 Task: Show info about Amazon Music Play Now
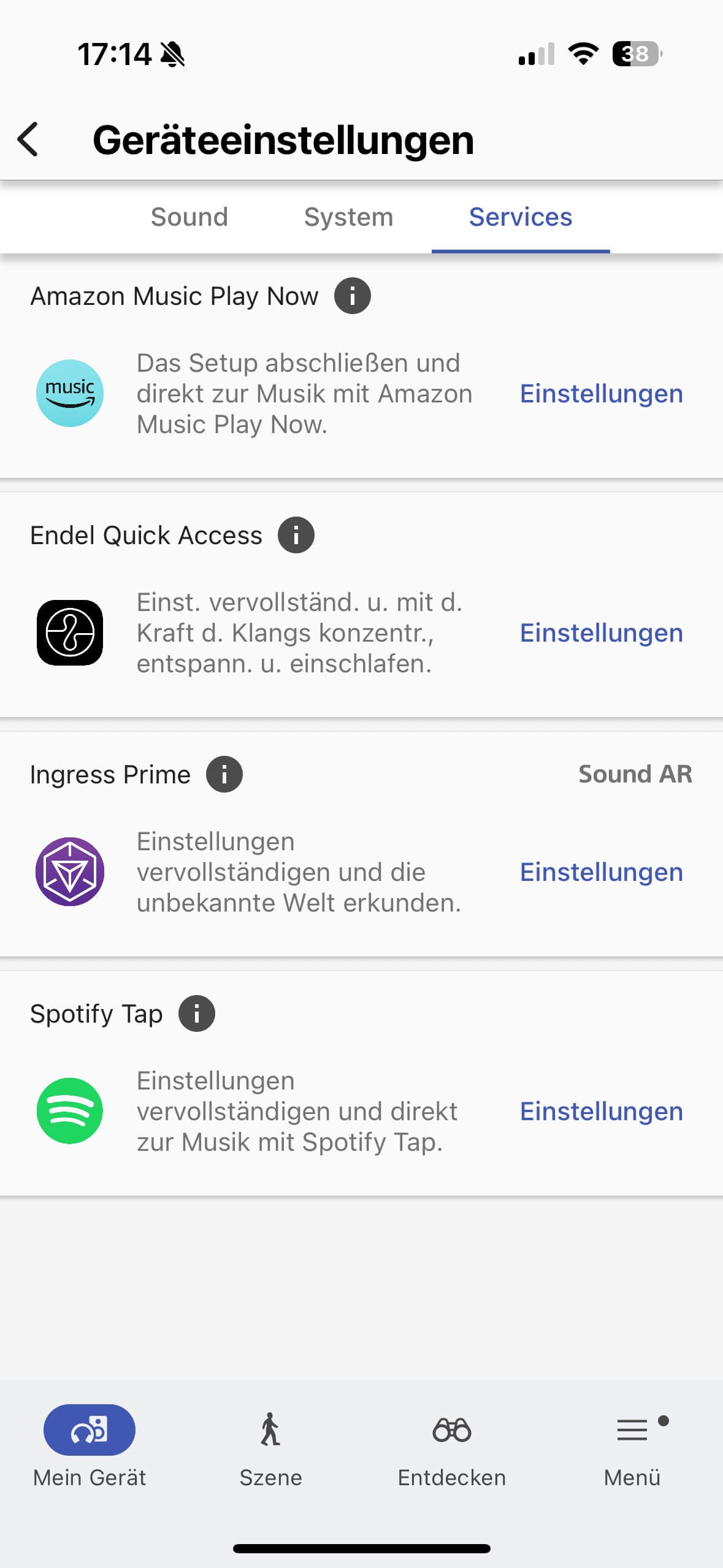coord(352,296)
